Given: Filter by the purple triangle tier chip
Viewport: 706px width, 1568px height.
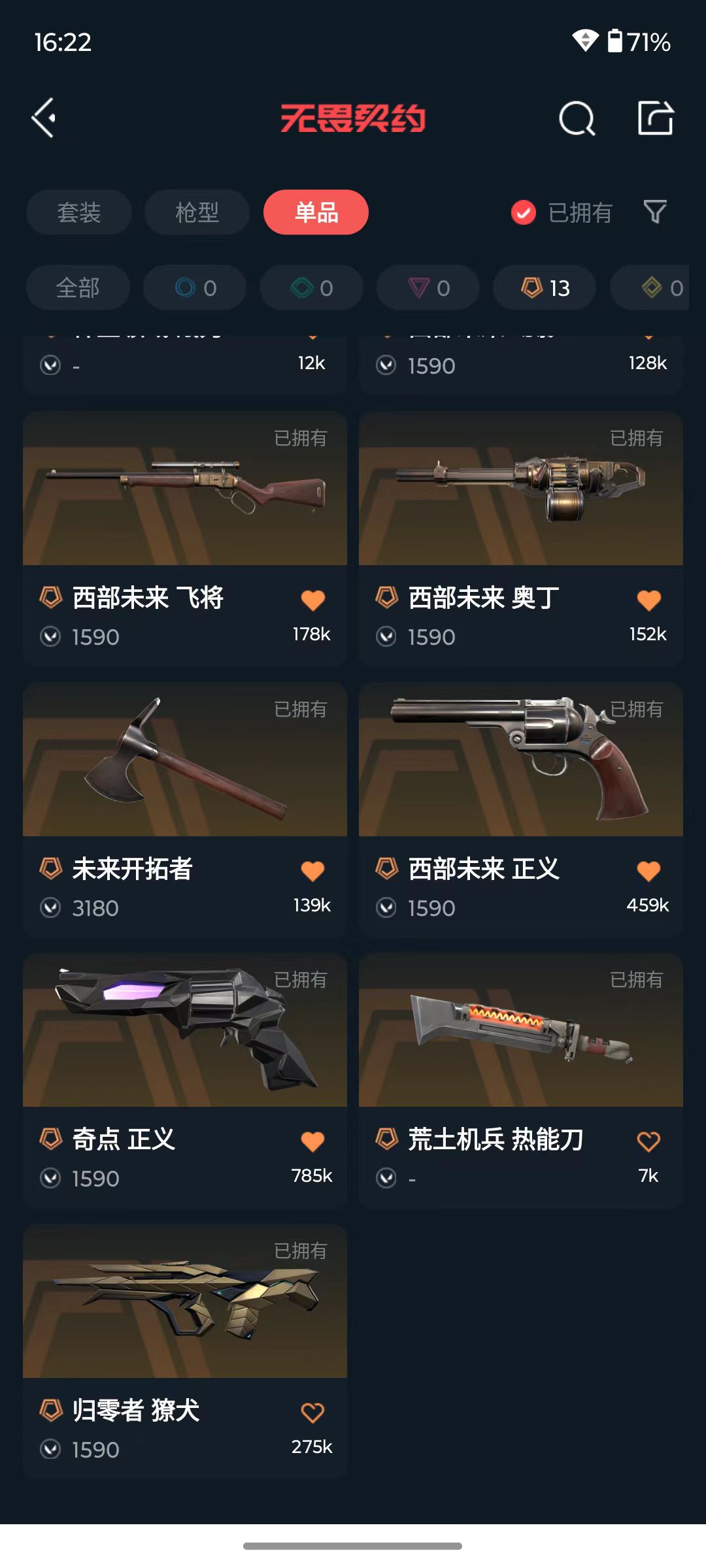Looking at the screenshot, I should tap(428, 287).
